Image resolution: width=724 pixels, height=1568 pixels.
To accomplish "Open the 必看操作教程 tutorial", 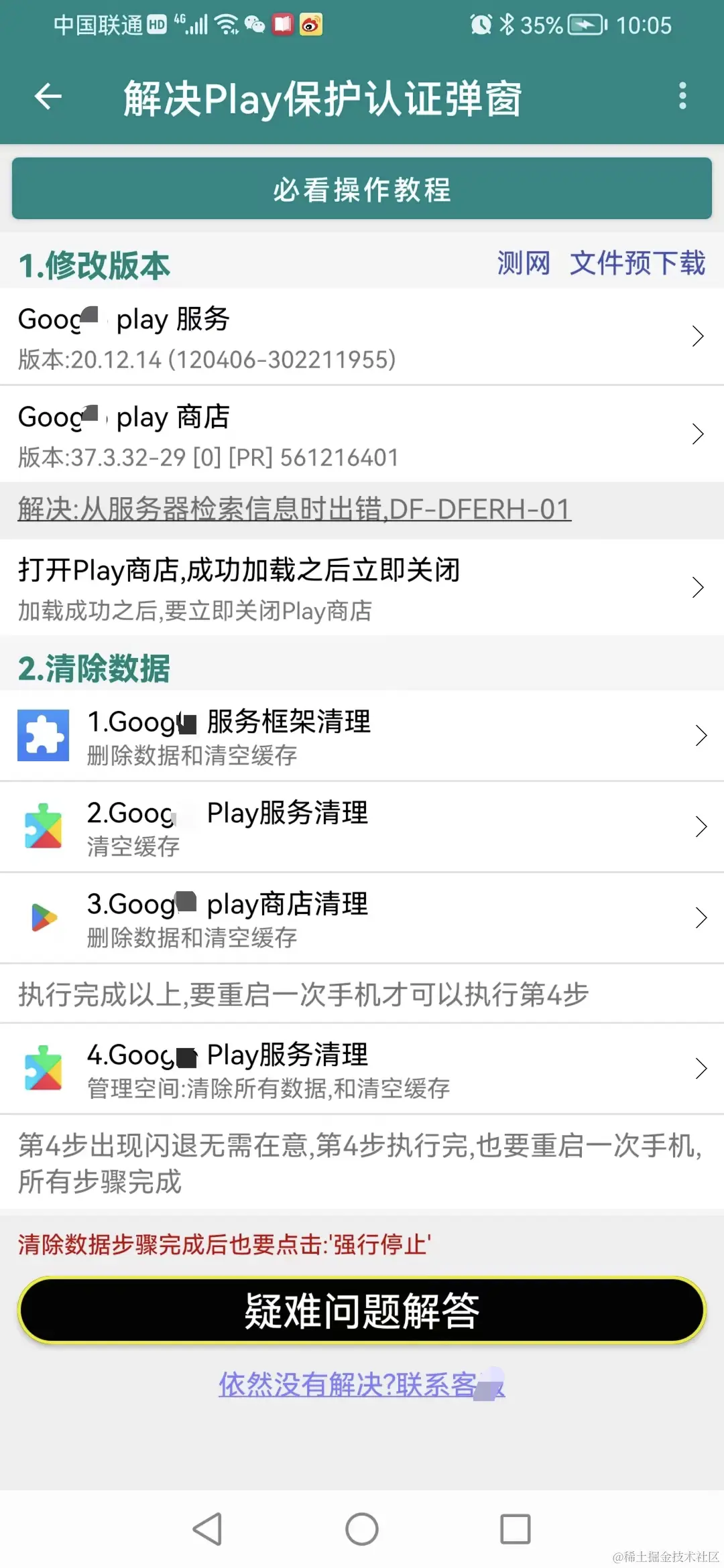I will click(362, 189).
